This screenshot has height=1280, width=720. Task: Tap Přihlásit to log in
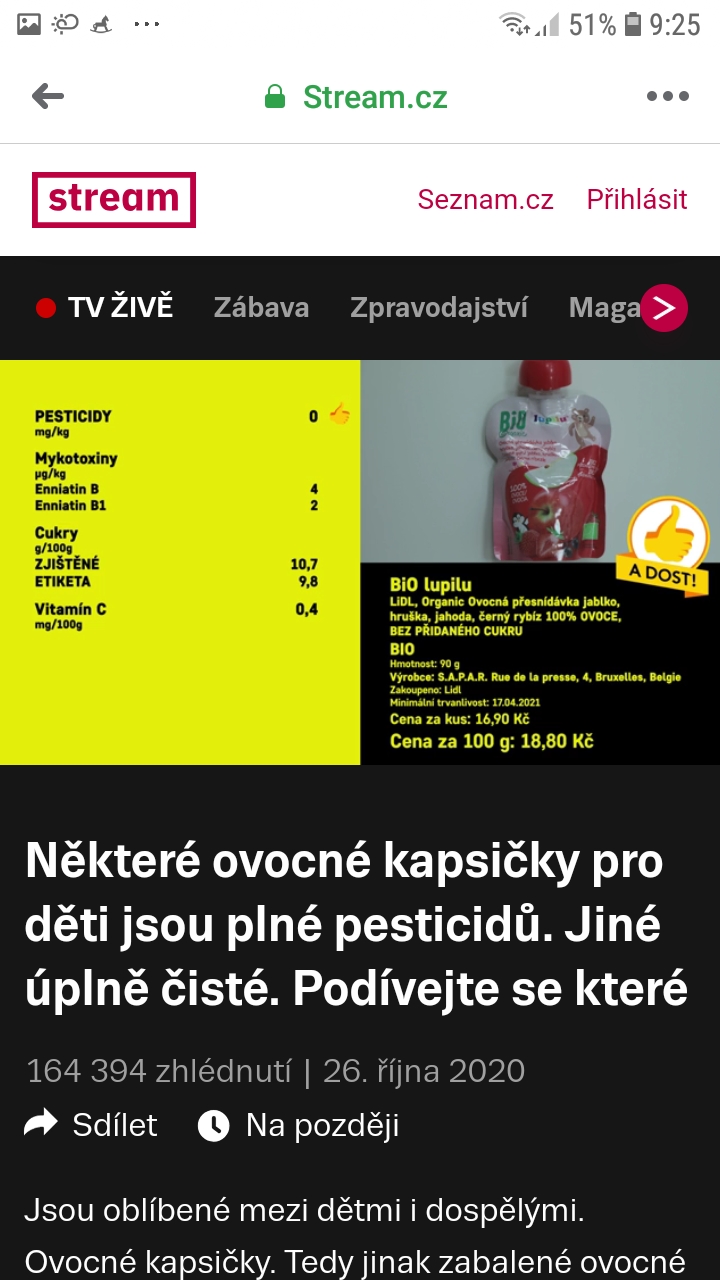coord(637,199)
